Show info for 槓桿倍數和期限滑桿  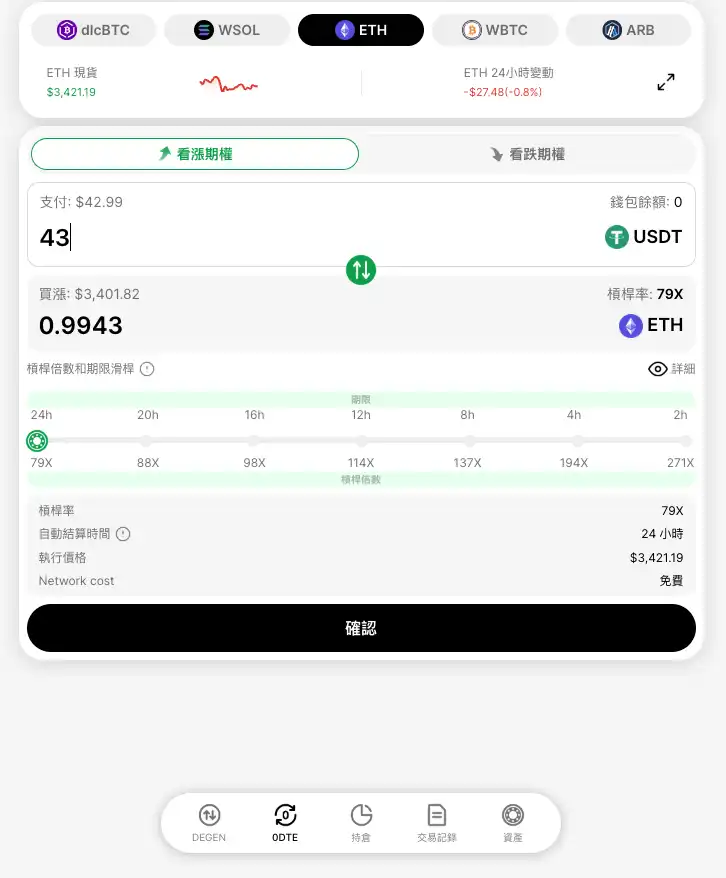[147, 369]
